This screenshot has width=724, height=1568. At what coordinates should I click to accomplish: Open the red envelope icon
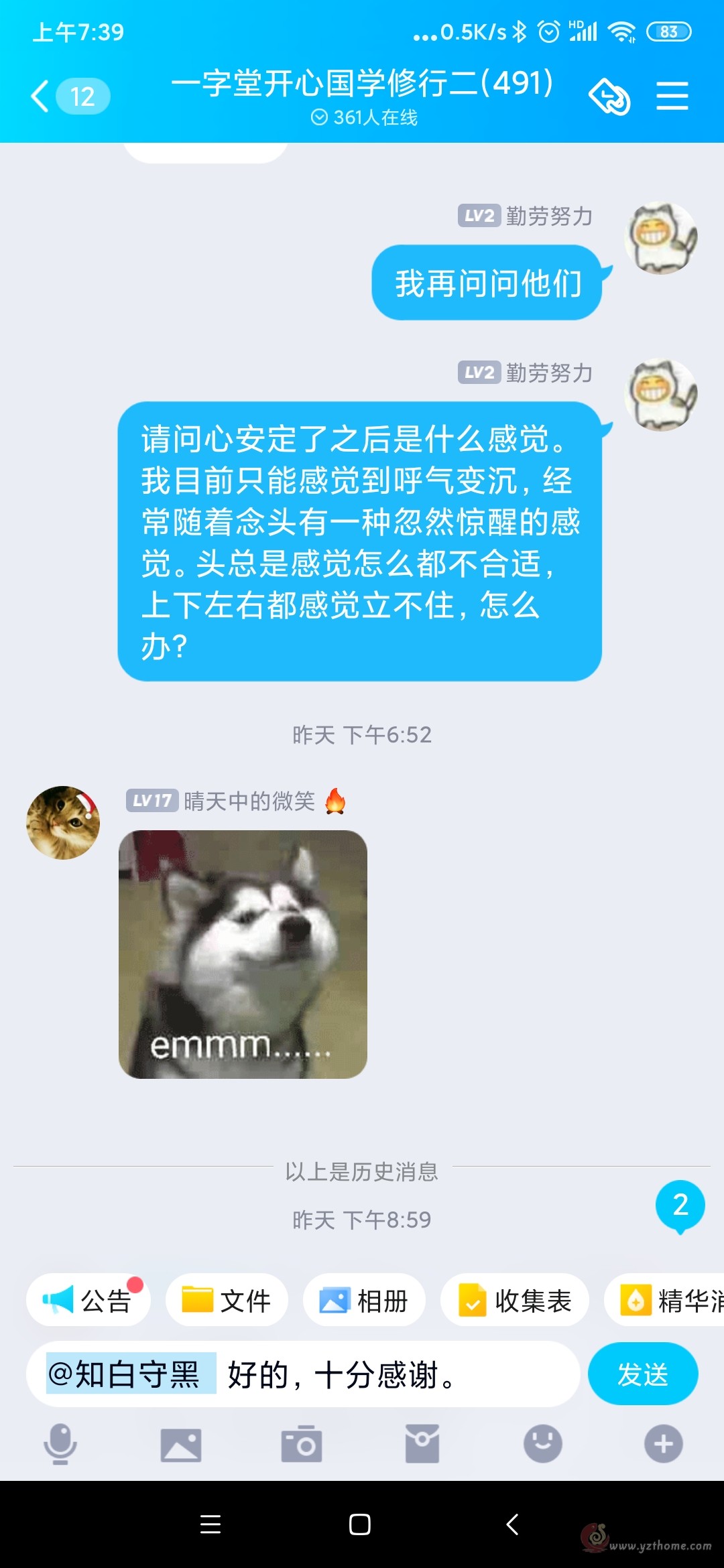coord(422,1444)
